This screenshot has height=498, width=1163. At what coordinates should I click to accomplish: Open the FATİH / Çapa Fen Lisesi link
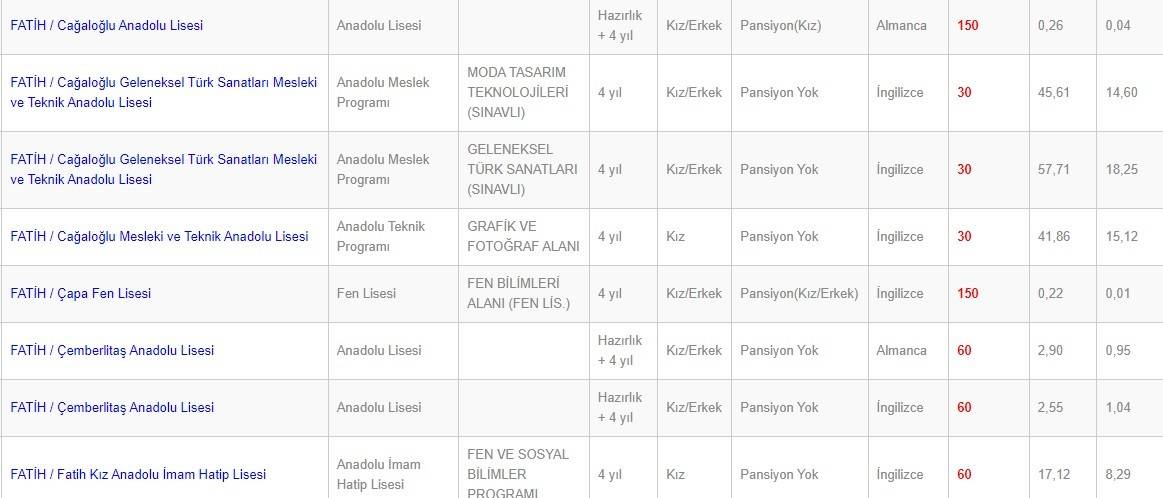point(80,293)
